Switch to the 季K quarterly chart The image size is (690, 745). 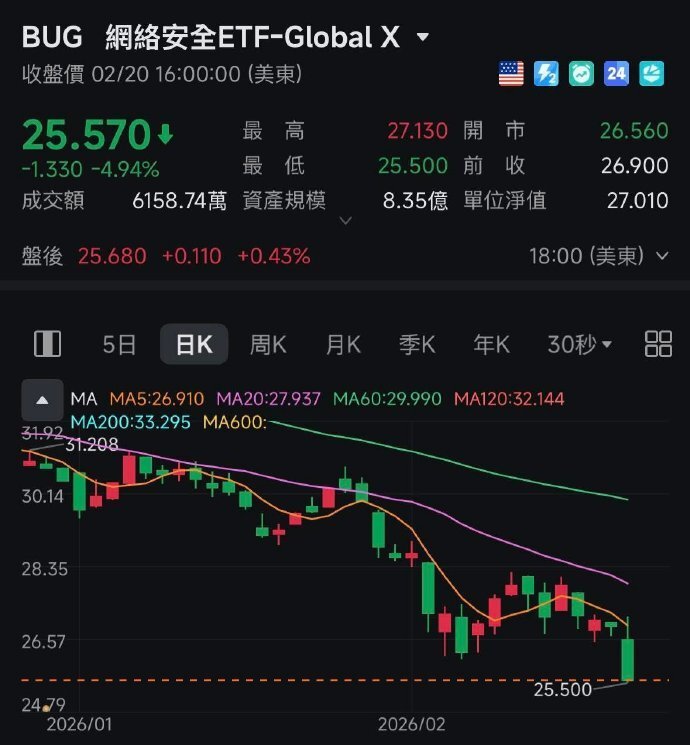point(417,345)
